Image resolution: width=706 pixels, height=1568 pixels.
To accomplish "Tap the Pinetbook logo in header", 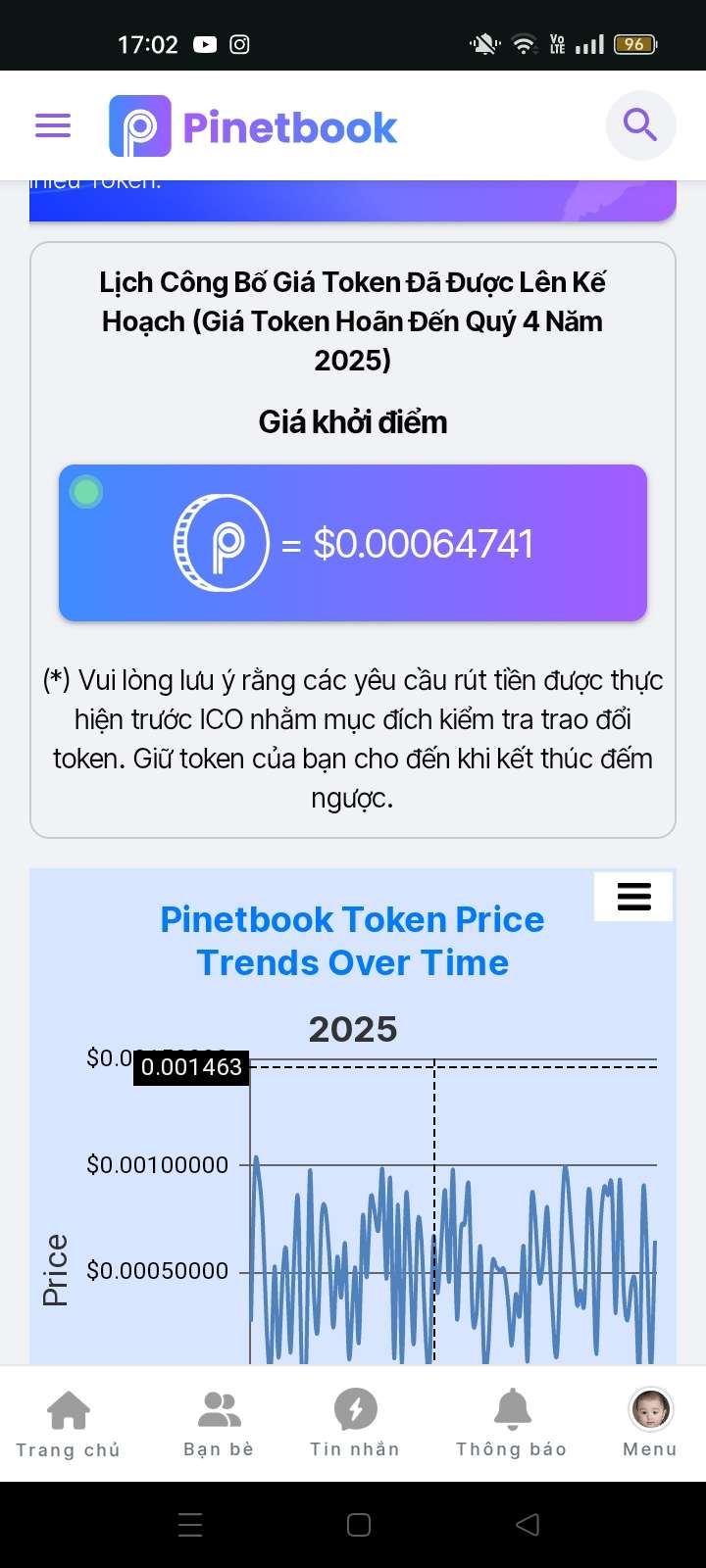I will point(253,126).
